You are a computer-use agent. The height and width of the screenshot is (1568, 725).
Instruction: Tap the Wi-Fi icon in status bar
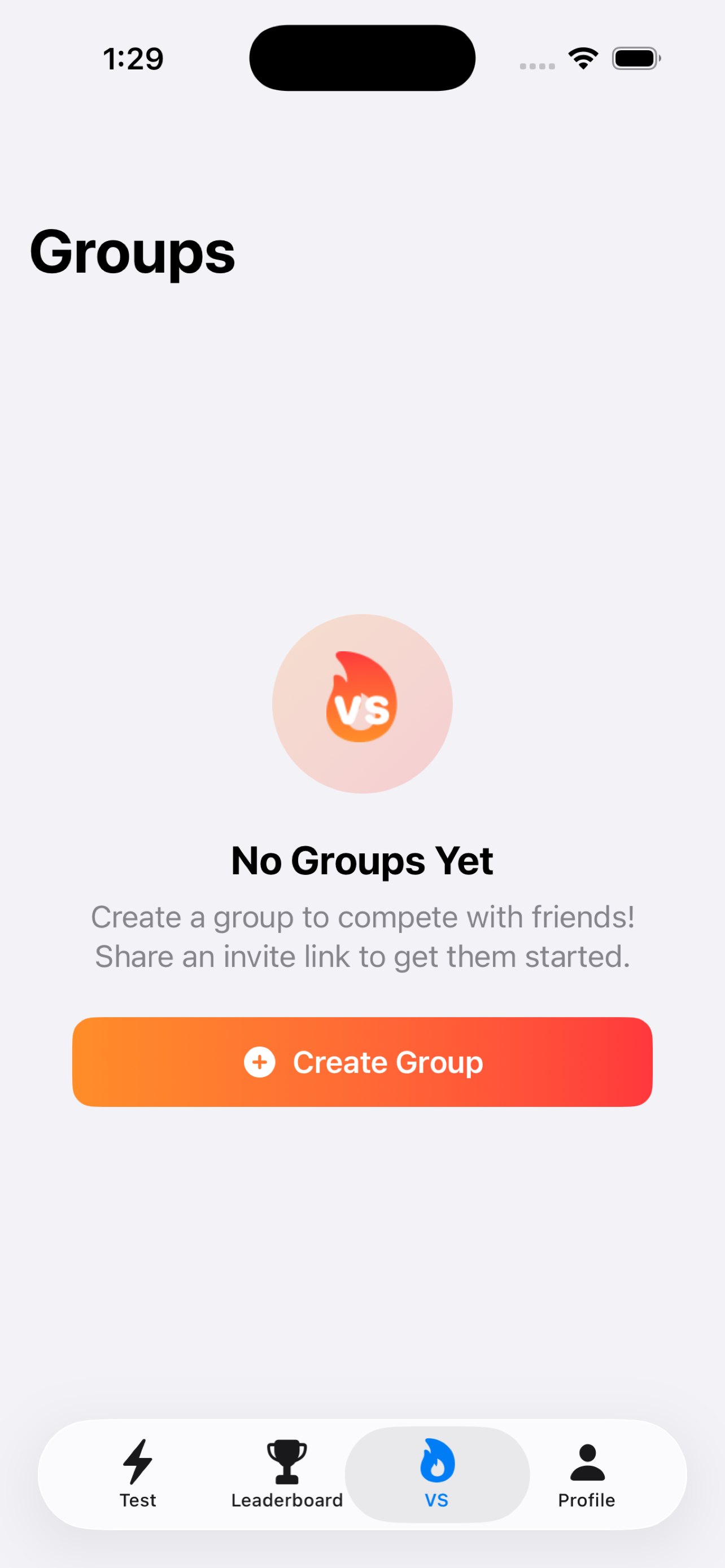click(582, 56)
